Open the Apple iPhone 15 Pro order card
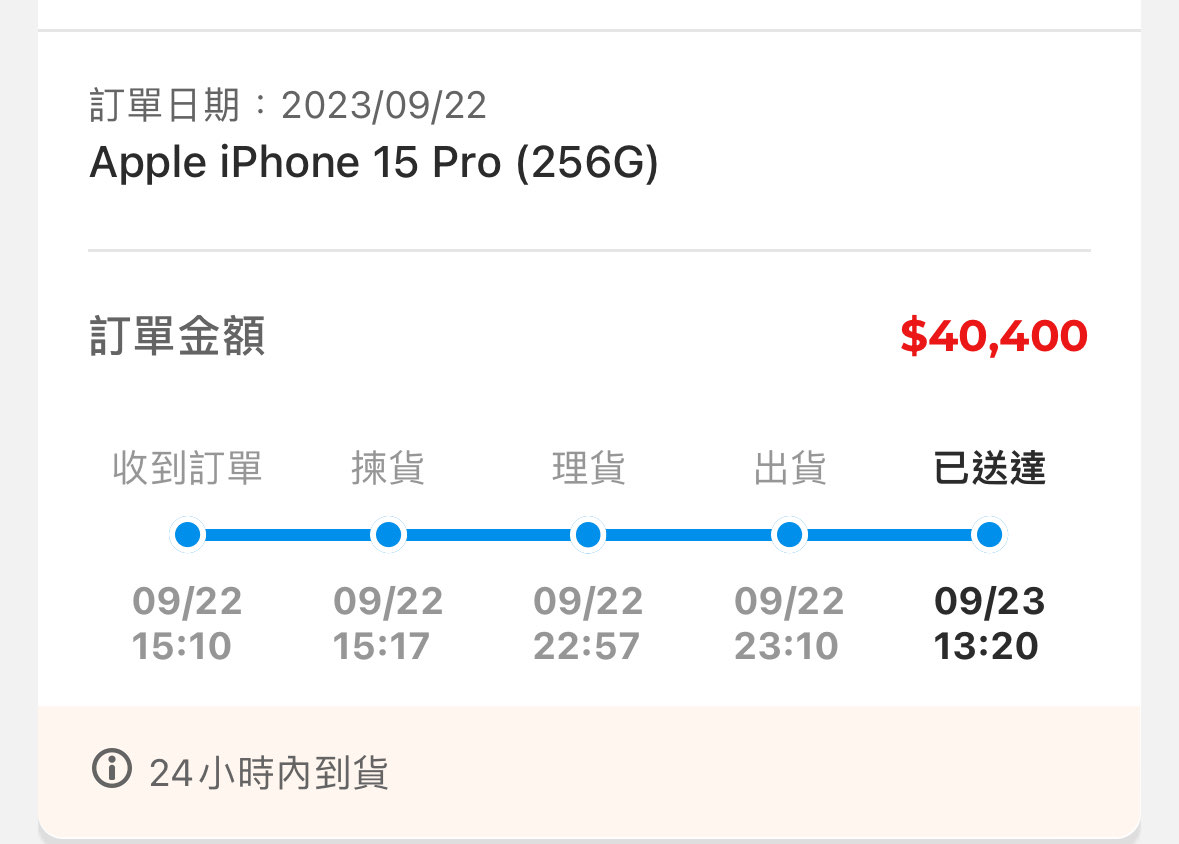 (374, 163)
